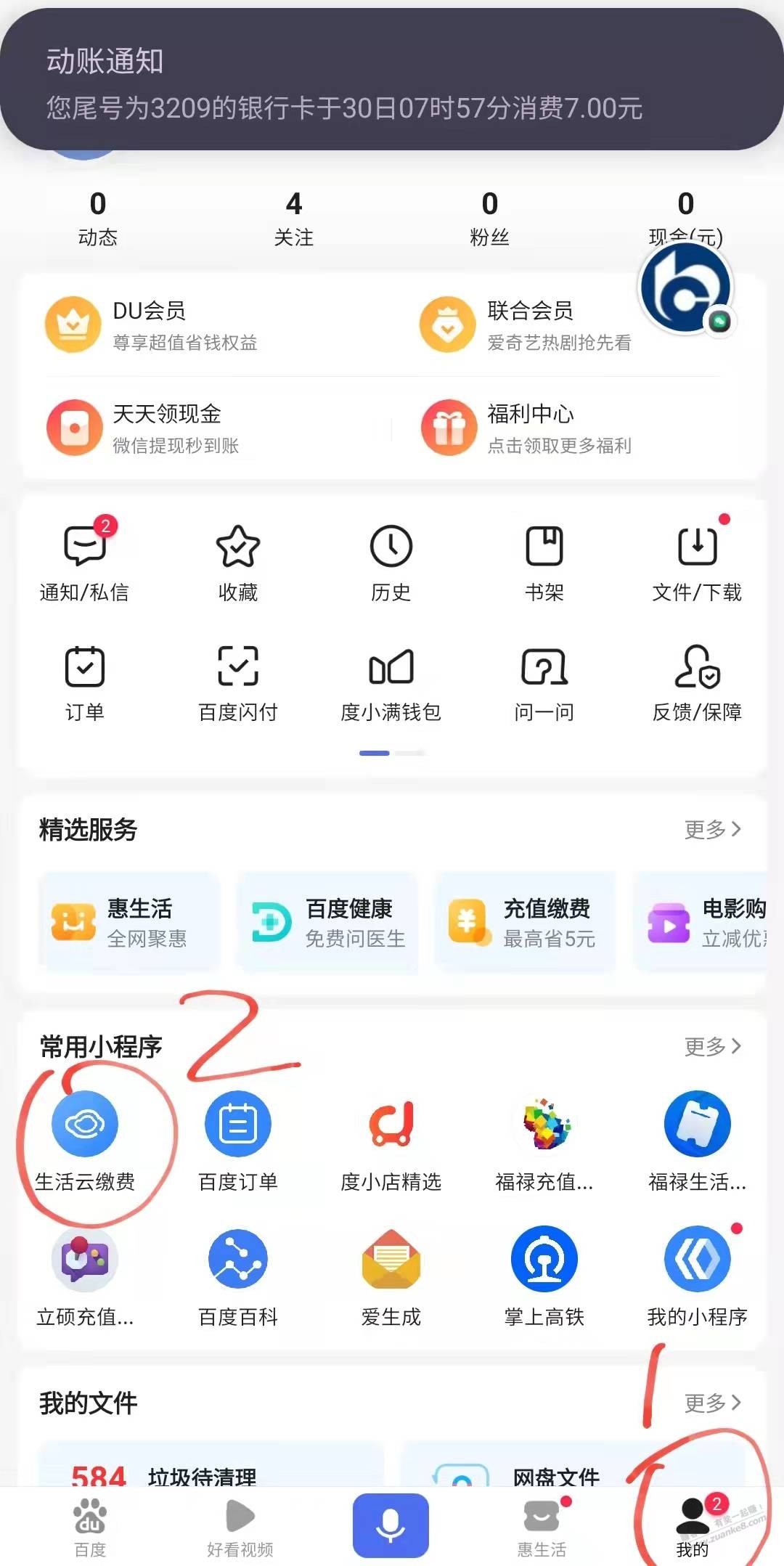The image size is (784, 1566).
Task: Tap 天天领现金 entry
Action: [145, 428]
